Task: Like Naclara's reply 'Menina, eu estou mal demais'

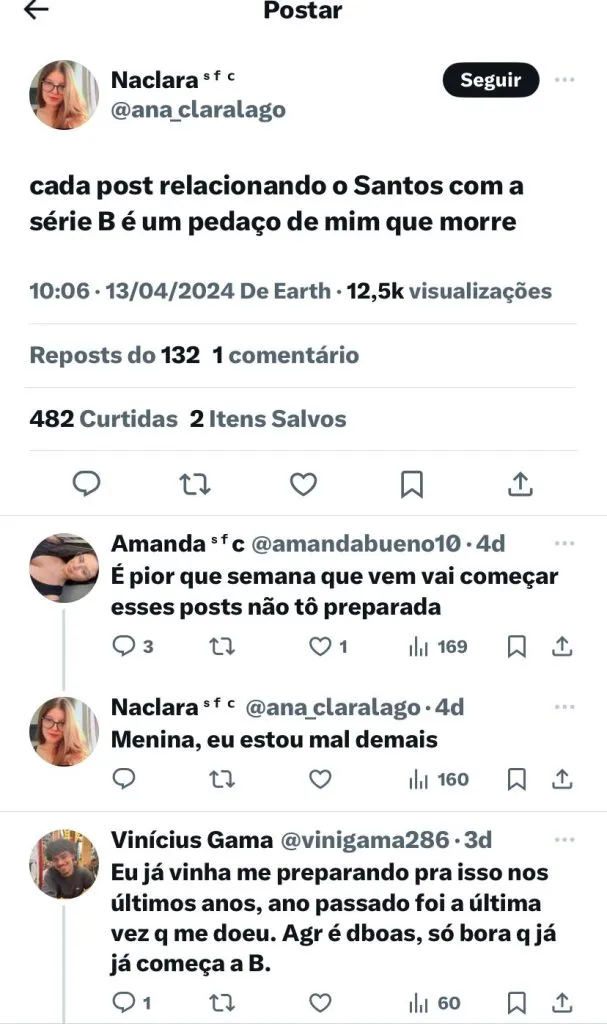Action: pyautogui.click(x=320, y=779)
